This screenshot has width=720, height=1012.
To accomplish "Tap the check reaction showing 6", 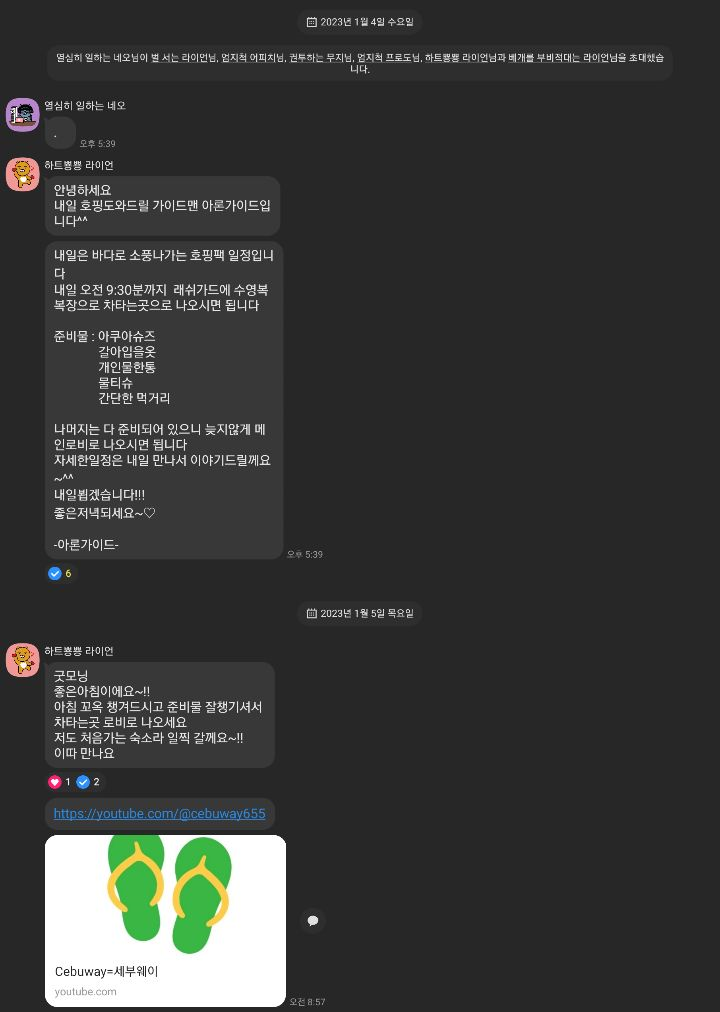I will click(x=60, y=574).
